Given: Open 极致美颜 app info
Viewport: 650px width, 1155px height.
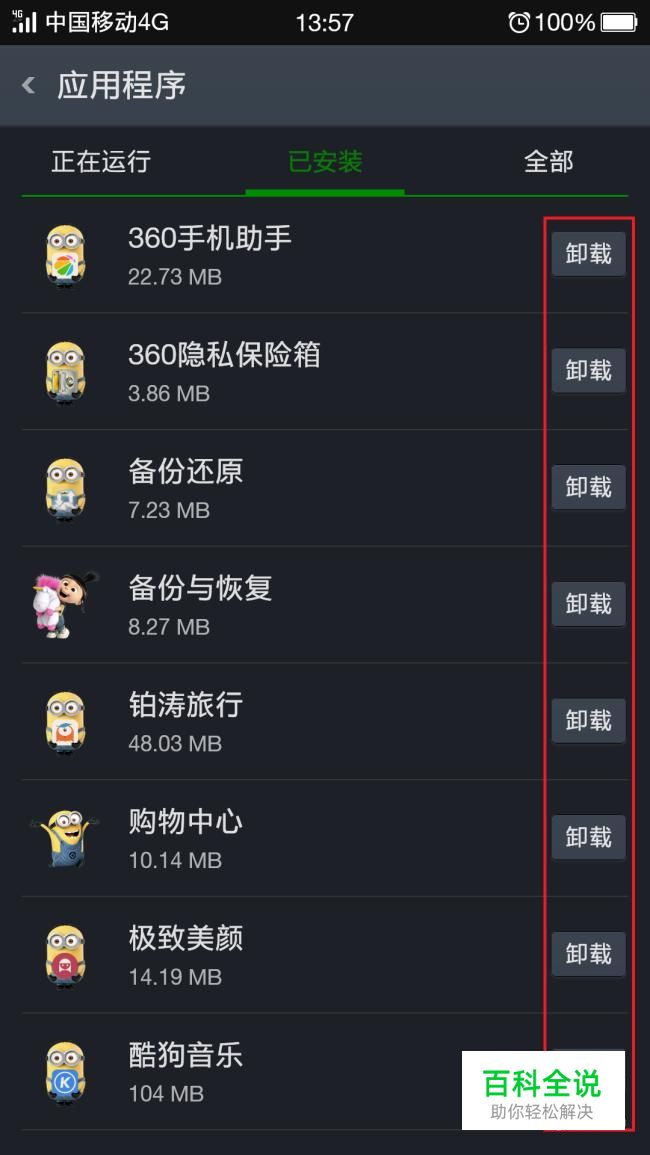Looking at the screenshot, I should tap(280, 955).
